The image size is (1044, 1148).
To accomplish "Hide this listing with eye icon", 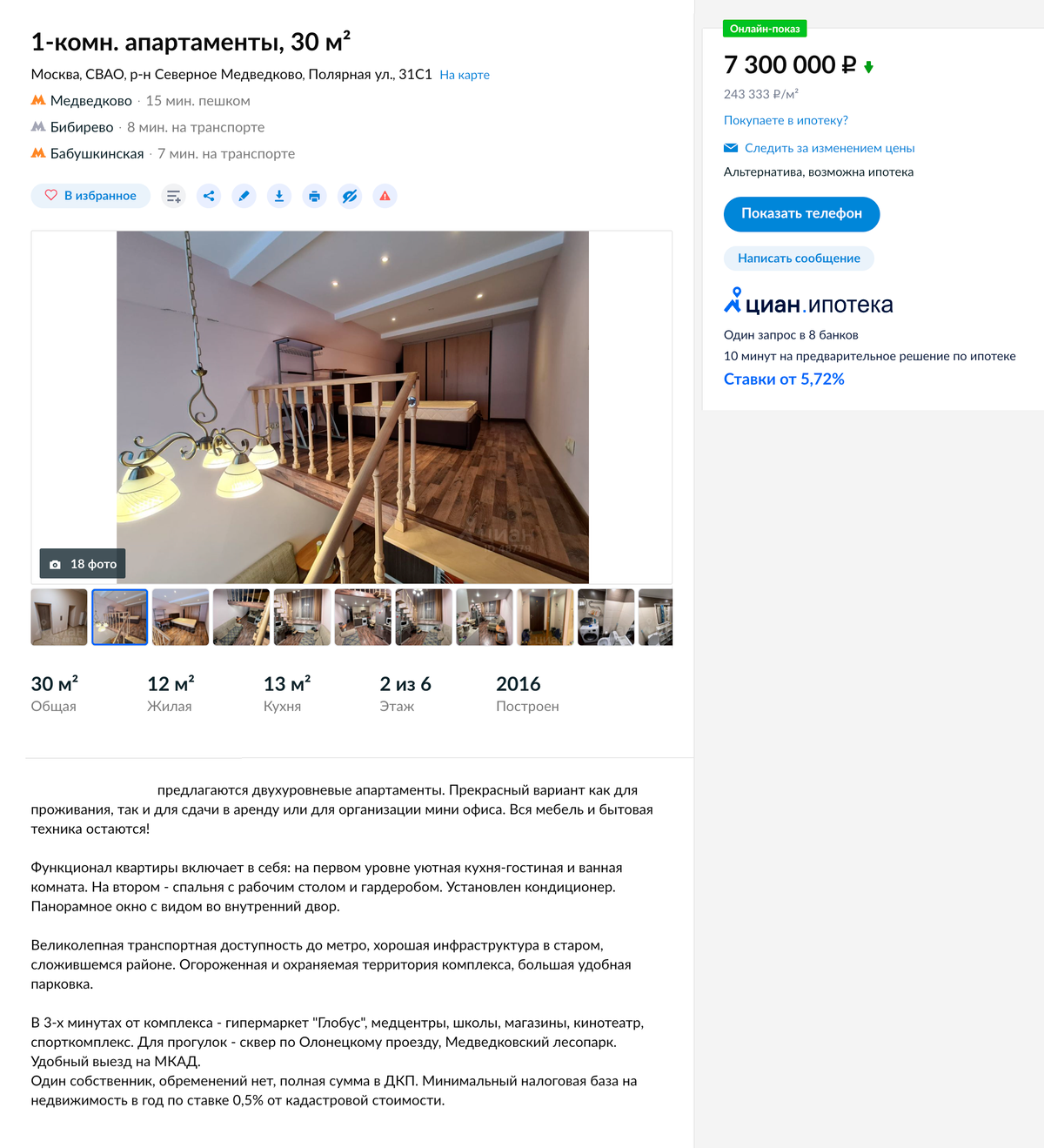I will click(x=350, y=196).
